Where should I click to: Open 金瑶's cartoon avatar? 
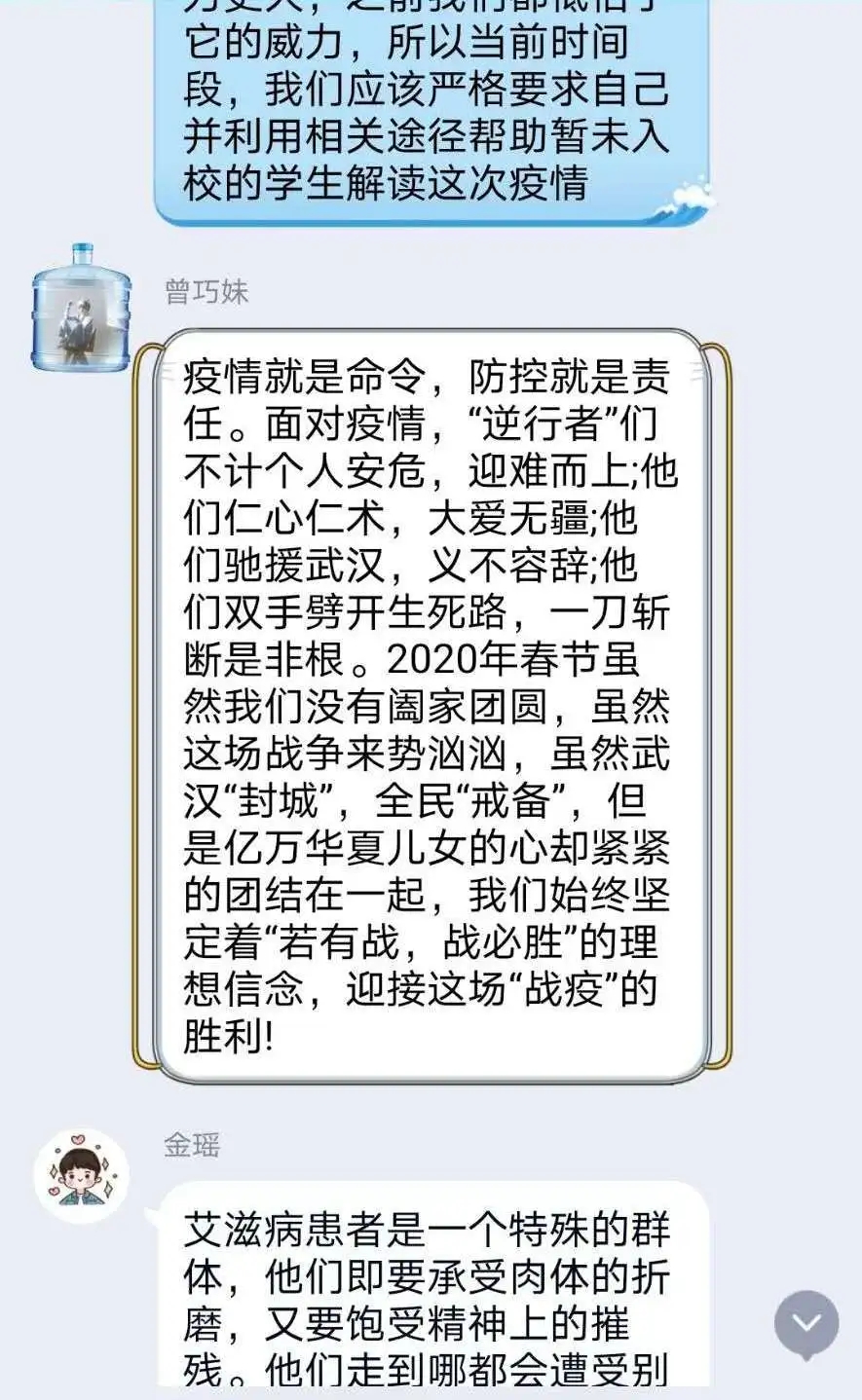82,1175
